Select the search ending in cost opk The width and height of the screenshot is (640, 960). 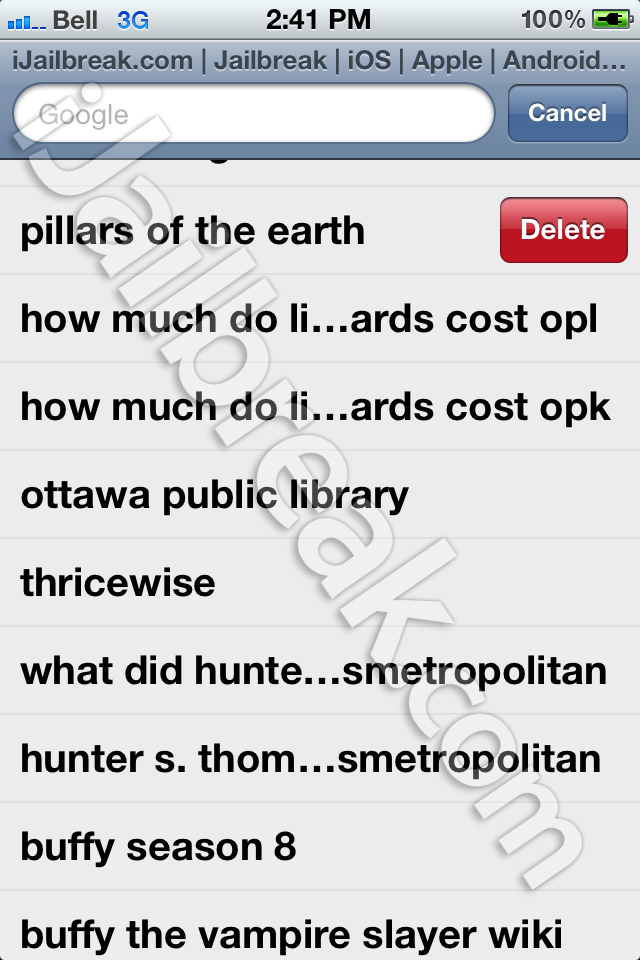click(x=315, y=407)
